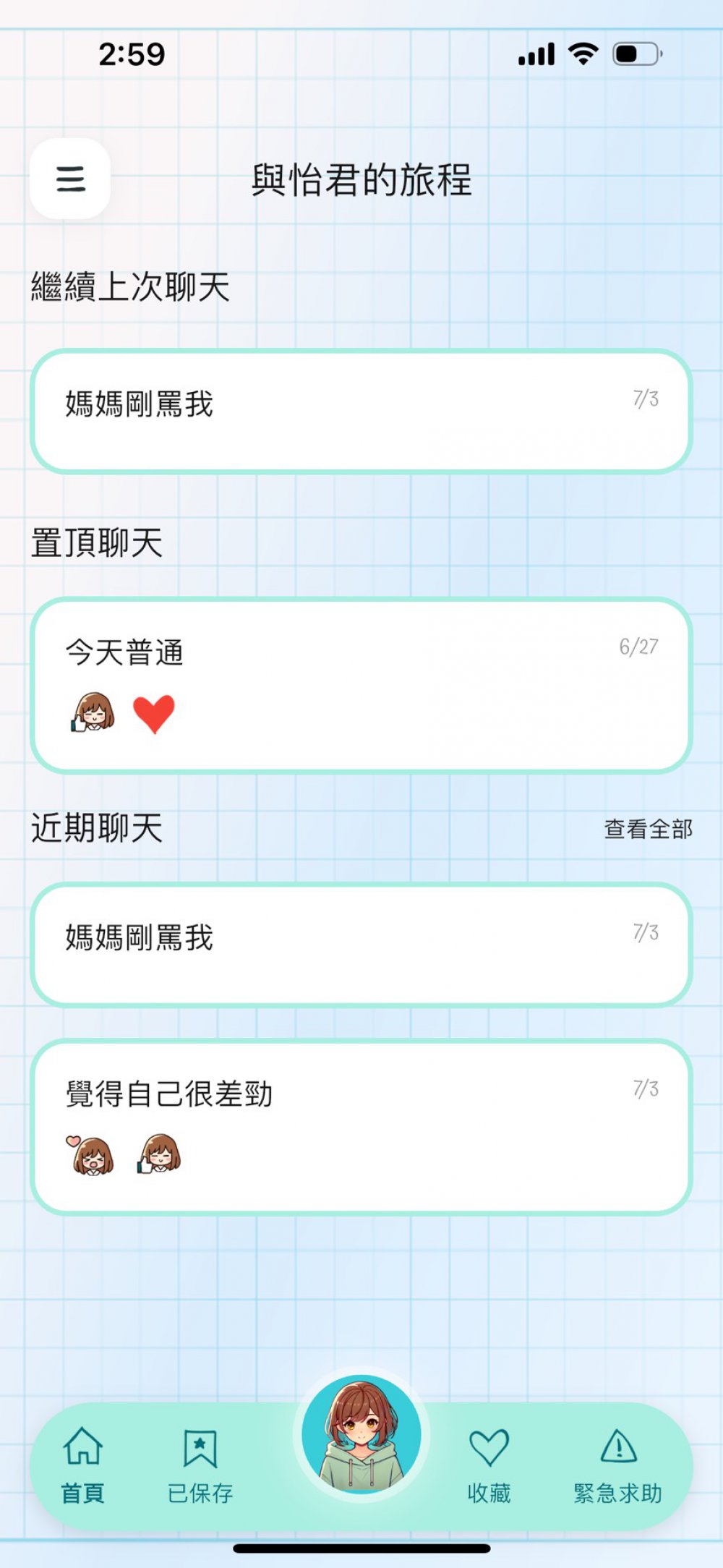
Task: Tap 查看全部 to view all recent chats
Action: coord(648,829)
